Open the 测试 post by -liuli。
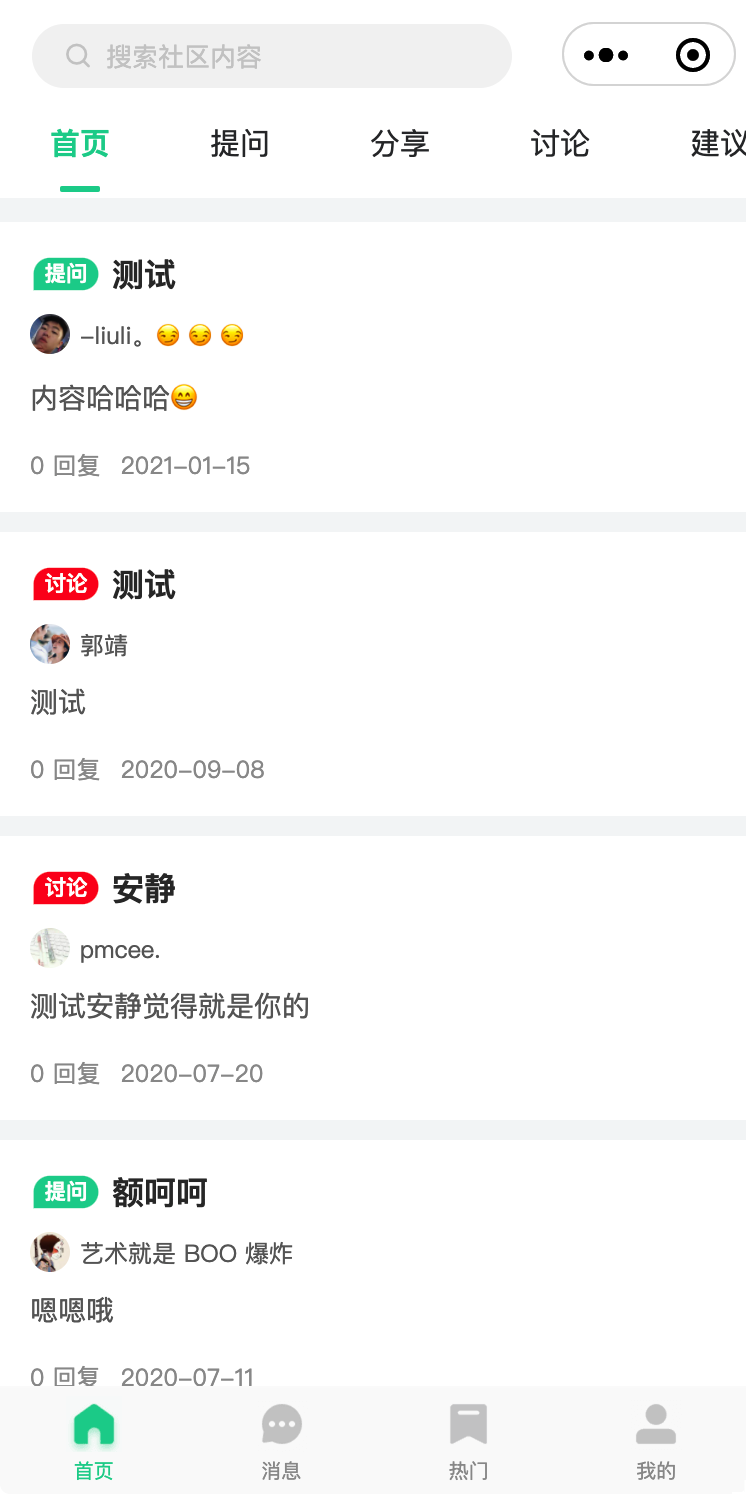The image size is (746, 1494). click(144, 275)
